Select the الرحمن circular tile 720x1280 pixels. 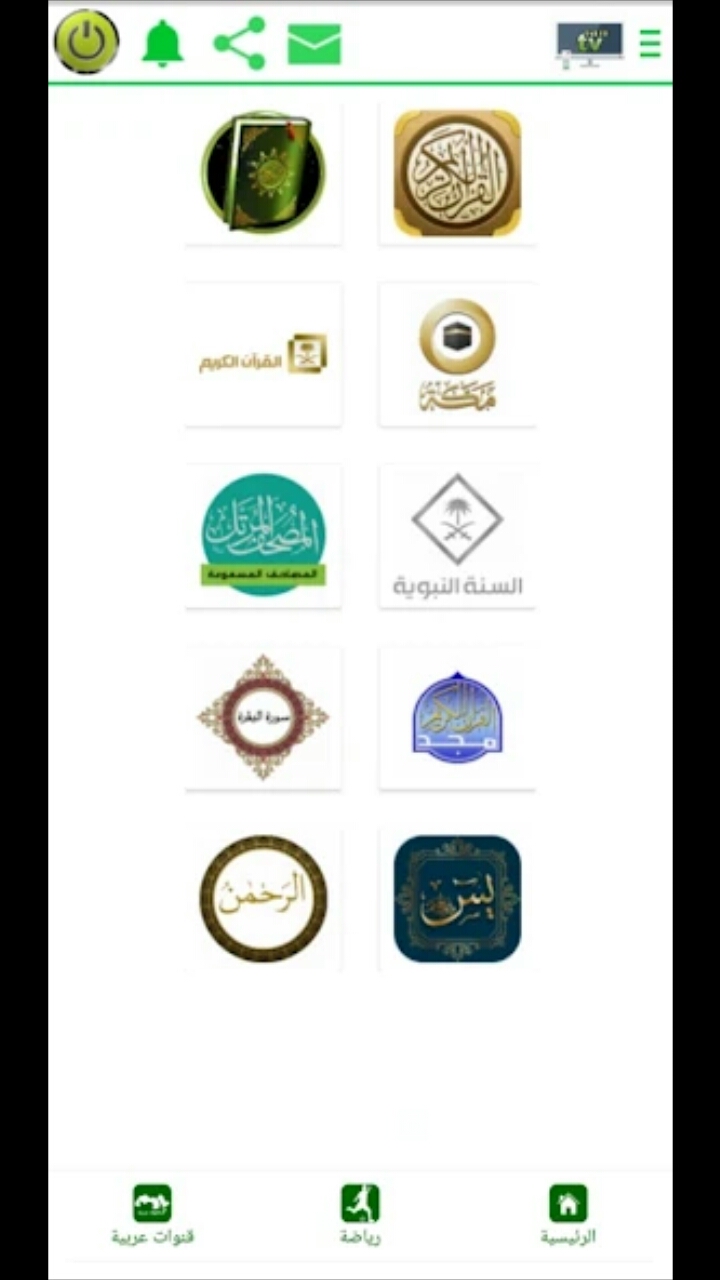tap(263, 899)
